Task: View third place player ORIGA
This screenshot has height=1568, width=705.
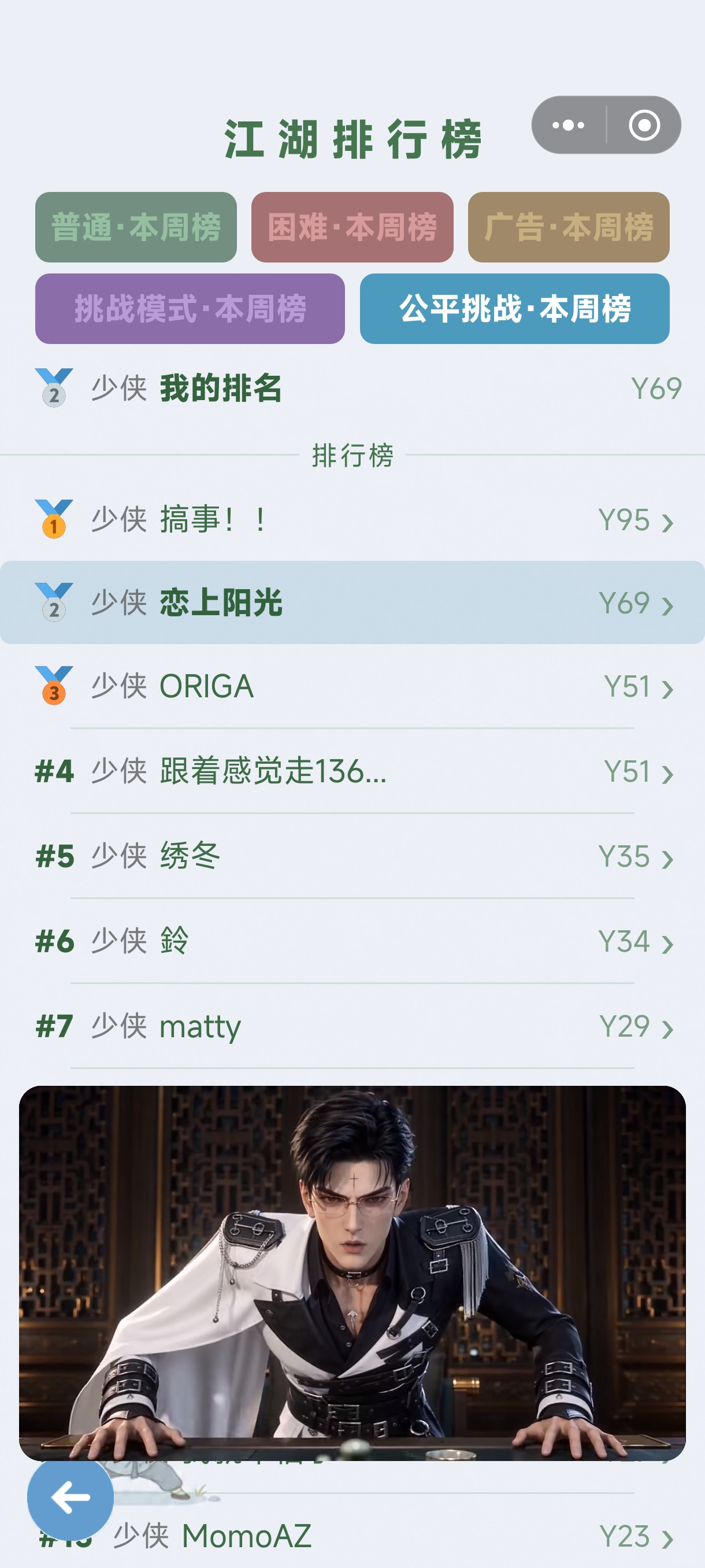Action: [x=352, y=686]
